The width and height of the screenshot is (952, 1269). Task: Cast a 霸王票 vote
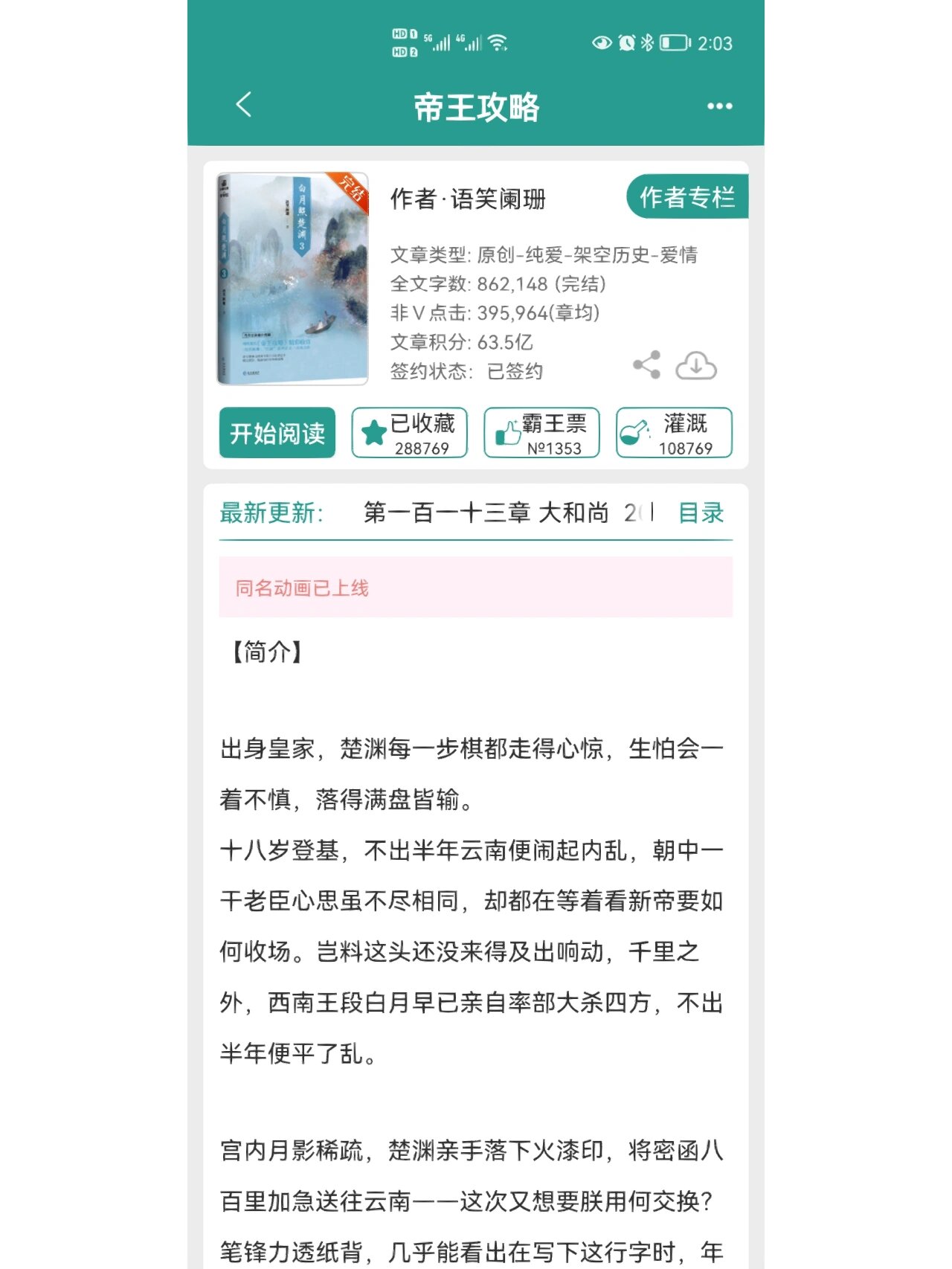click(541, 433)
